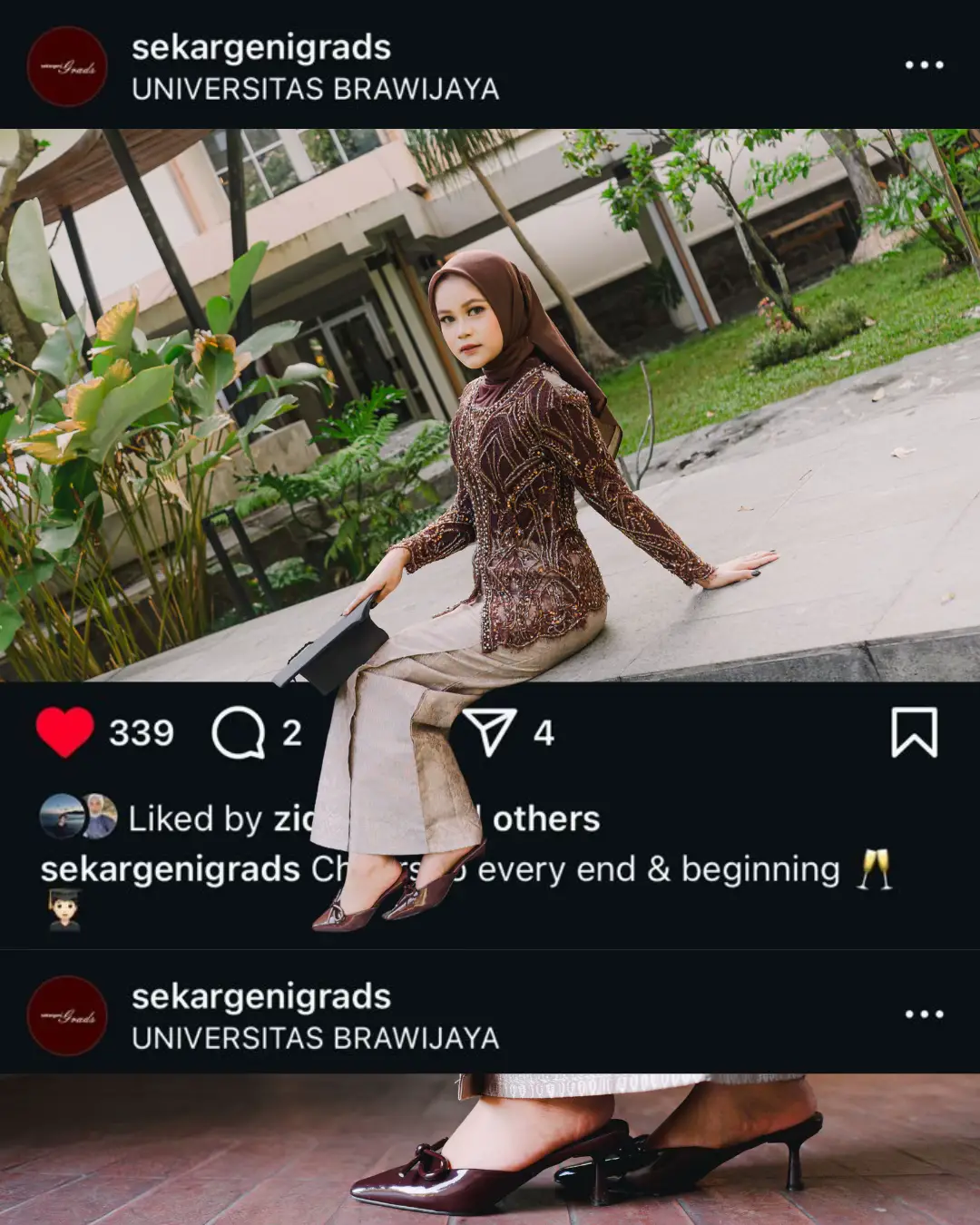980x1225 pixels.
Task: Unlike the post by tapping the heart
Action: tap(64, 731)
